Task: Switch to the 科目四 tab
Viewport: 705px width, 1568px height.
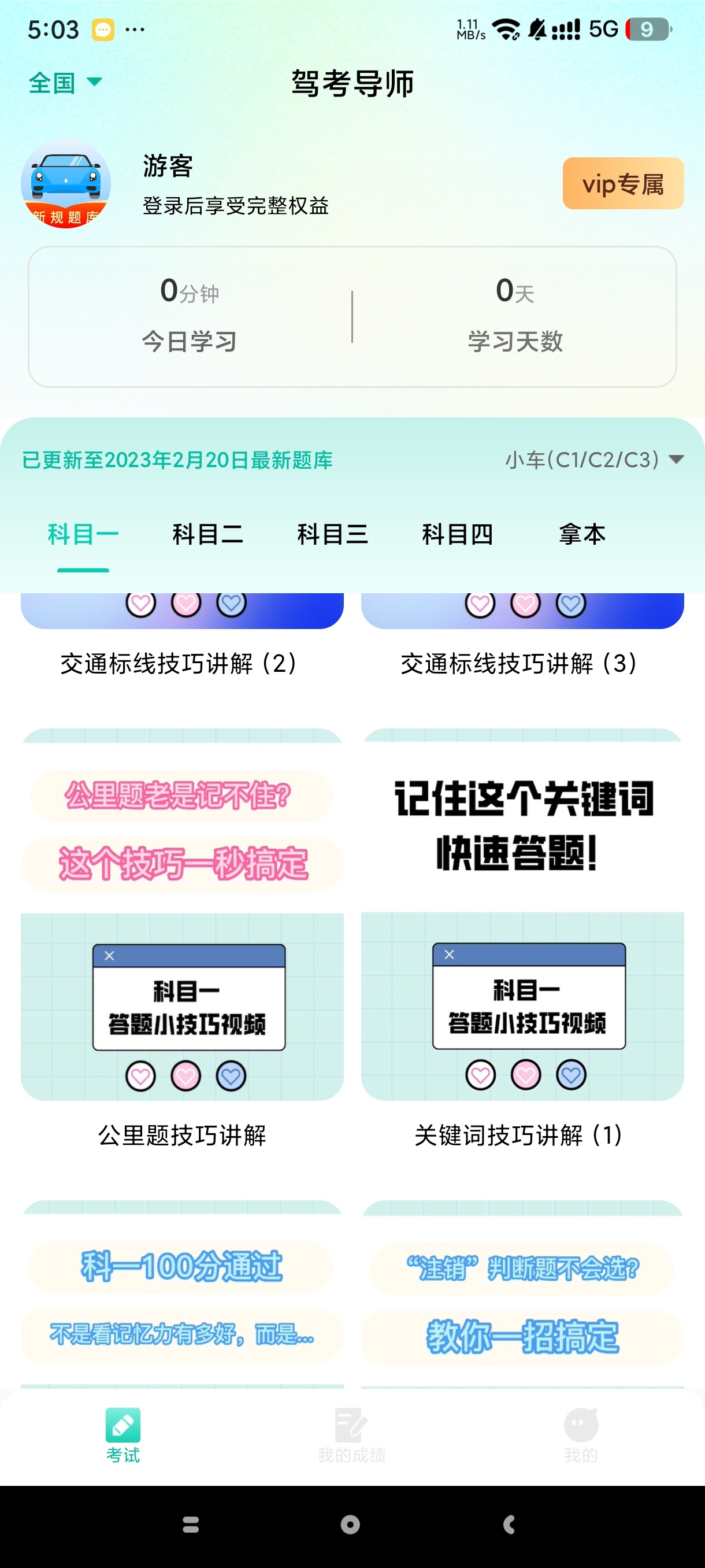Action: (457, 534)
